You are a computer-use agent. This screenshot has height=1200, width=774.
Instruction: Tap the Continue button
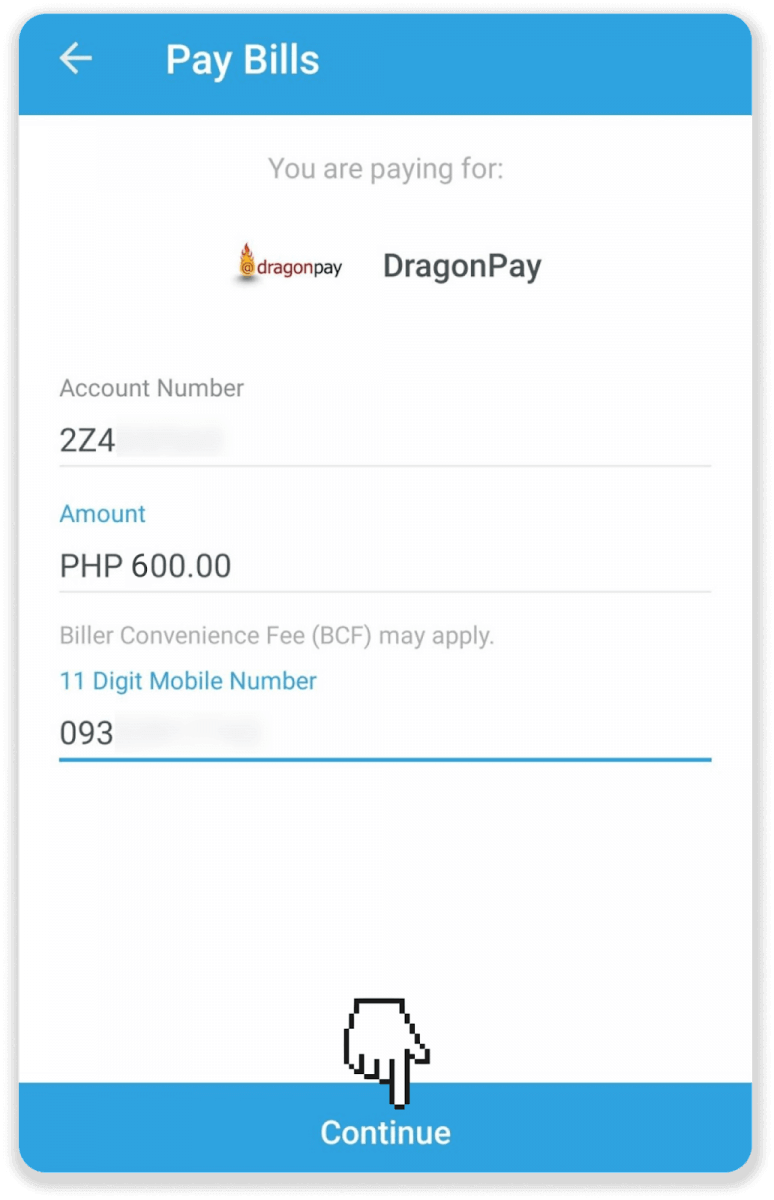[386, 1131]
